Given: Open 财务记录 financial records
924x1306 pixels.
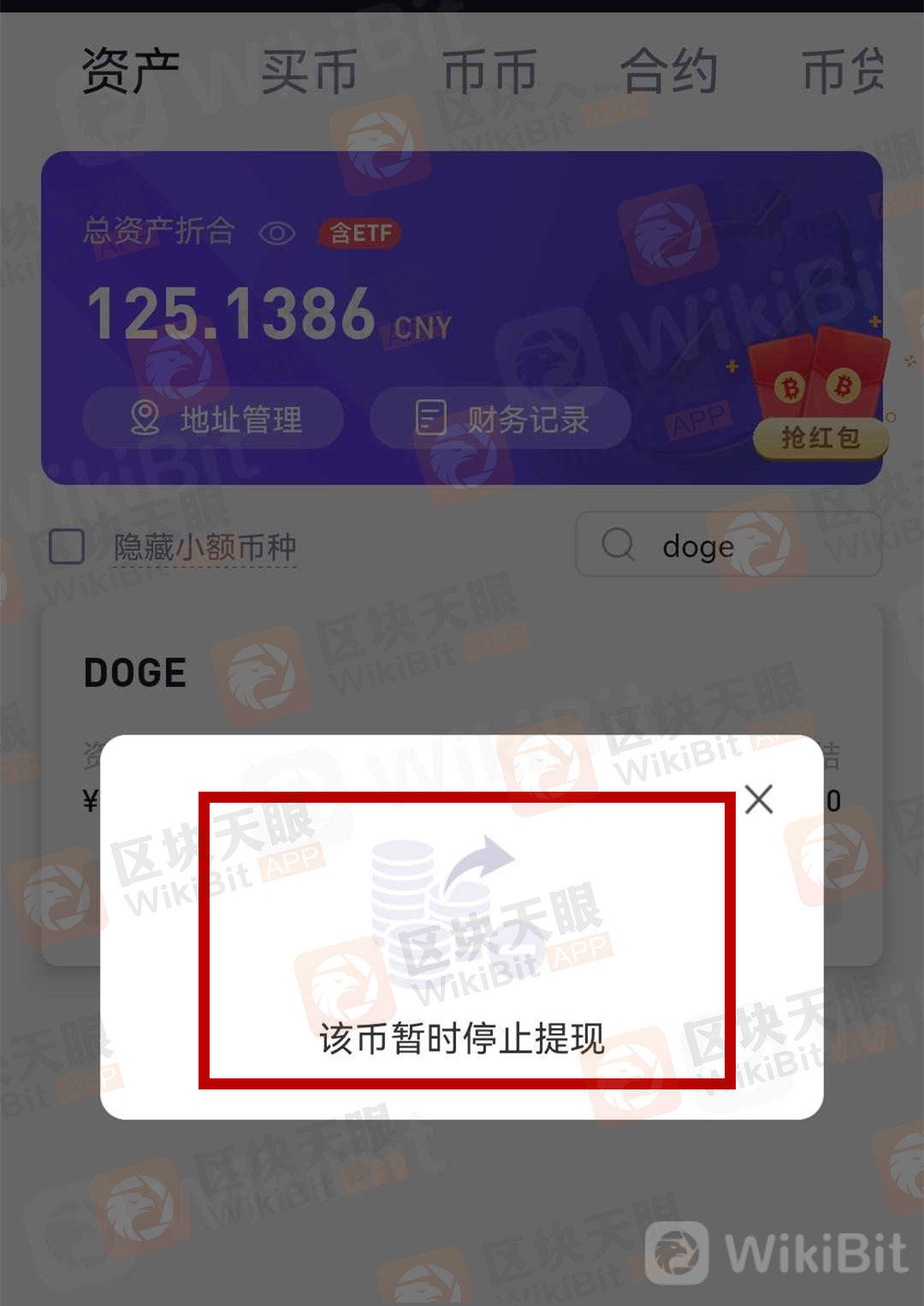Looking at the screenshot, I should point(501,419).
